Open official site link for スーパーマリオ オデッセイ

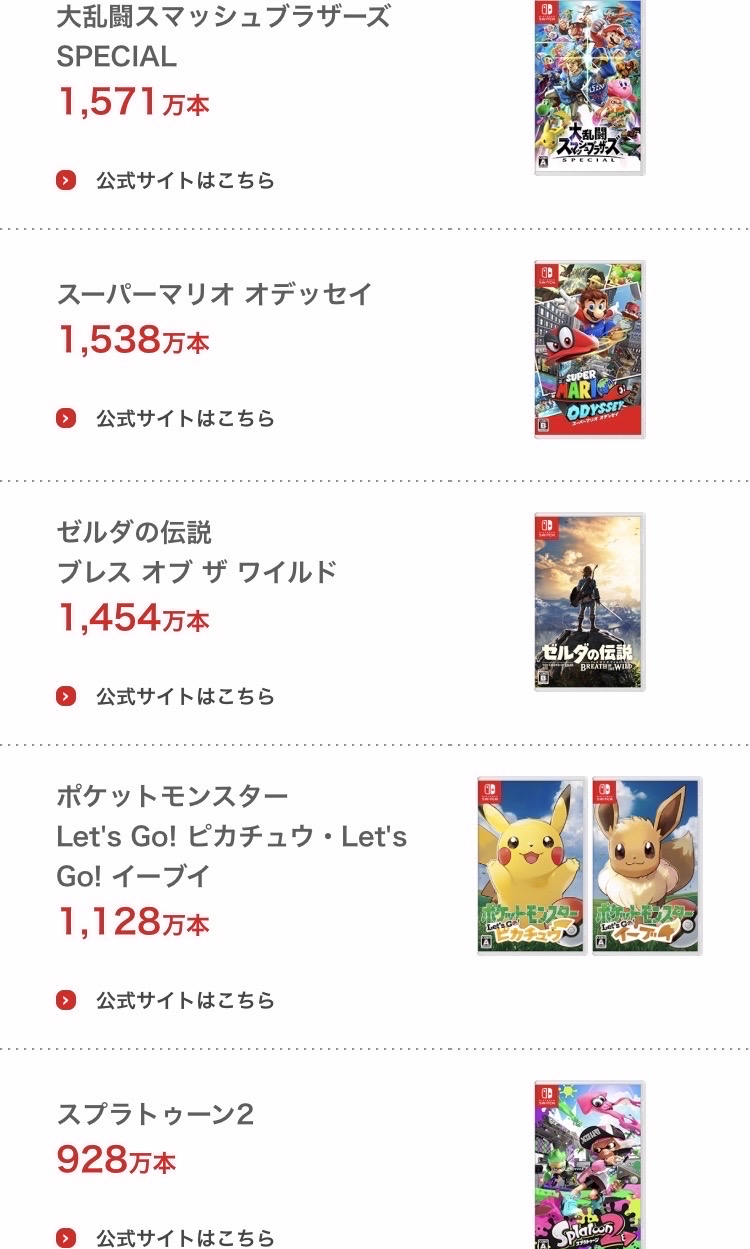(184, 418)
